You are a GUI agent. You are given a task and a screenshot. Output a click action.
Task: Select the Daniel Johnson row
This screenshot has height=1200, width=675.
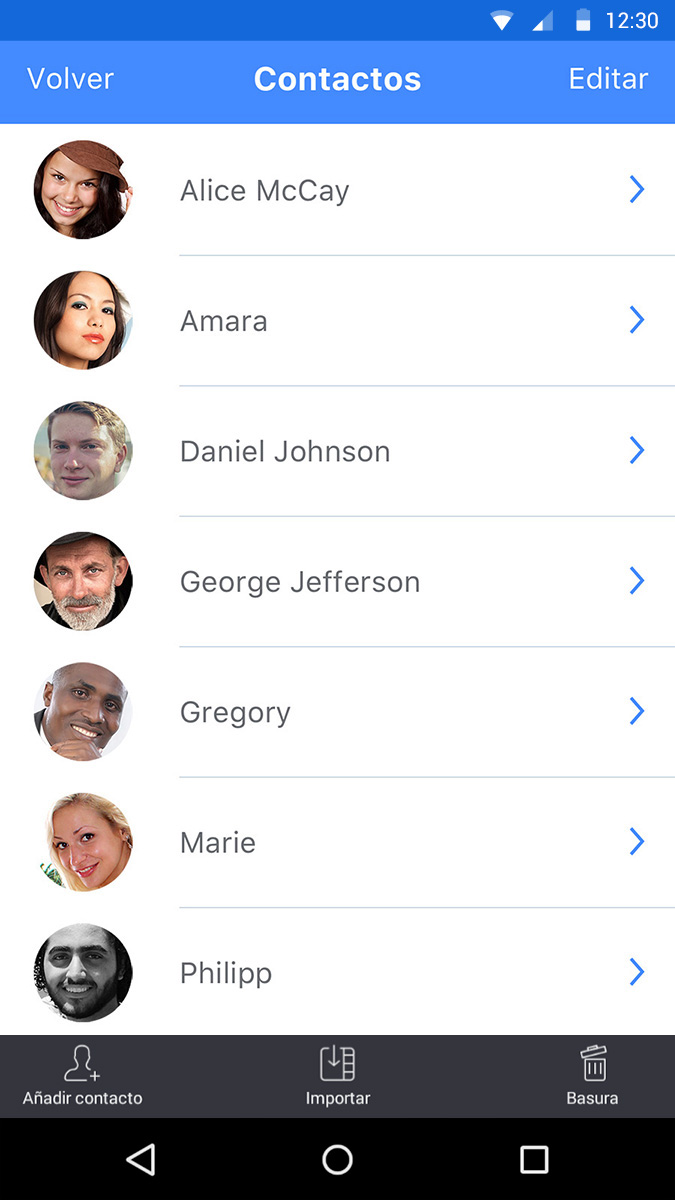[x=337, y=451]
